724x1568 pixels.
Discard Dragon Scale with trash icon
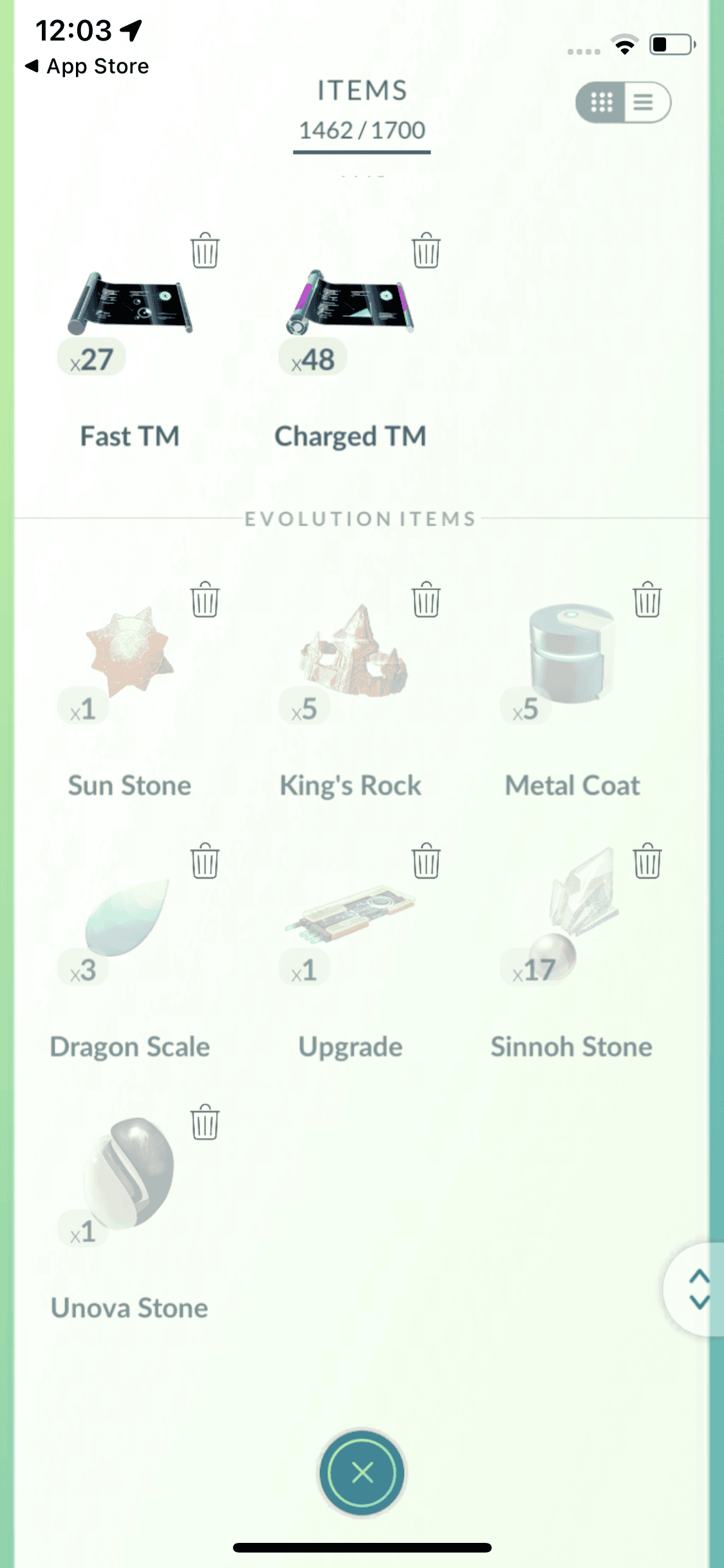point(205,861)
